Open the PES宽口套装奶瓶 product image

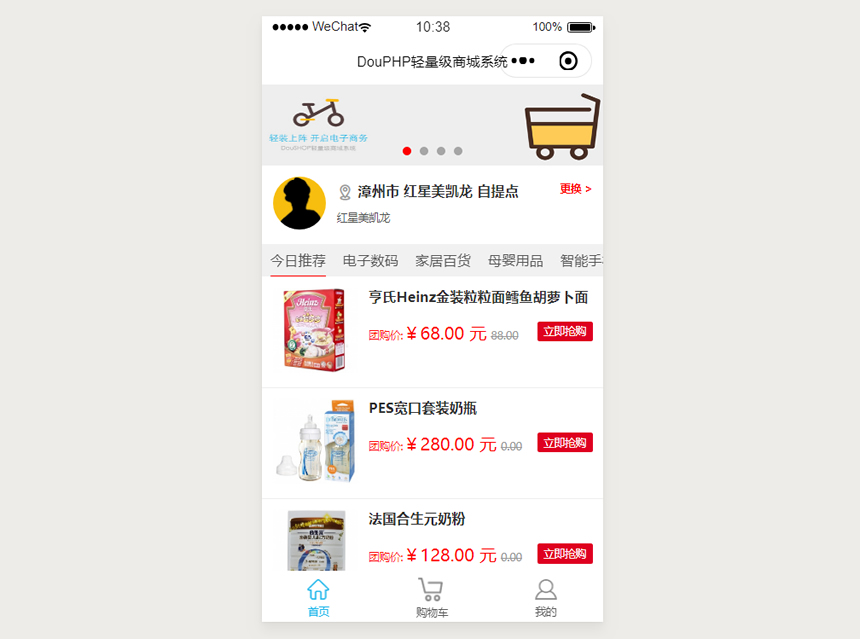coord(315,442)
